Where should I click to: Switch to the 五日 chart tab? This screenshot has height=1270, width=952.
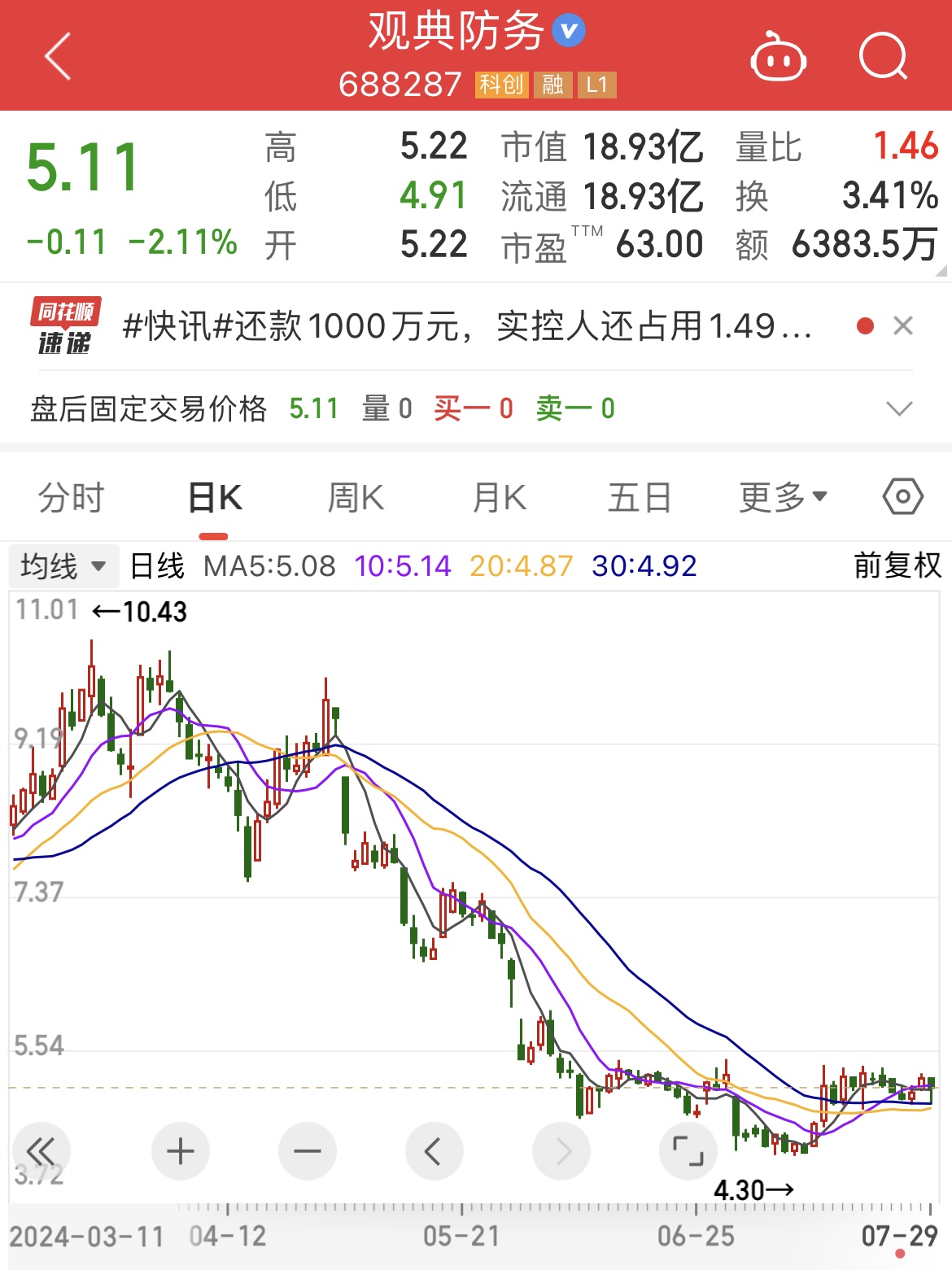[x=640, y=498]
